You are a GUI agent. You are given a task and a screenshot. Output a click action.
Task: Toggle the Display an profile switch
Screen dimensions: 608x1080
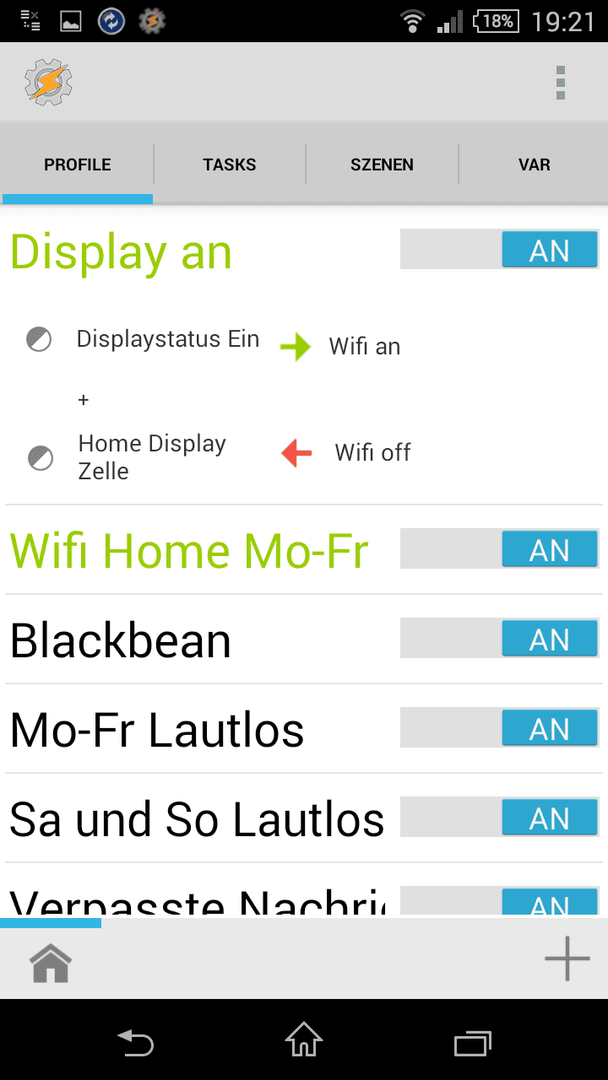point(499,249)
